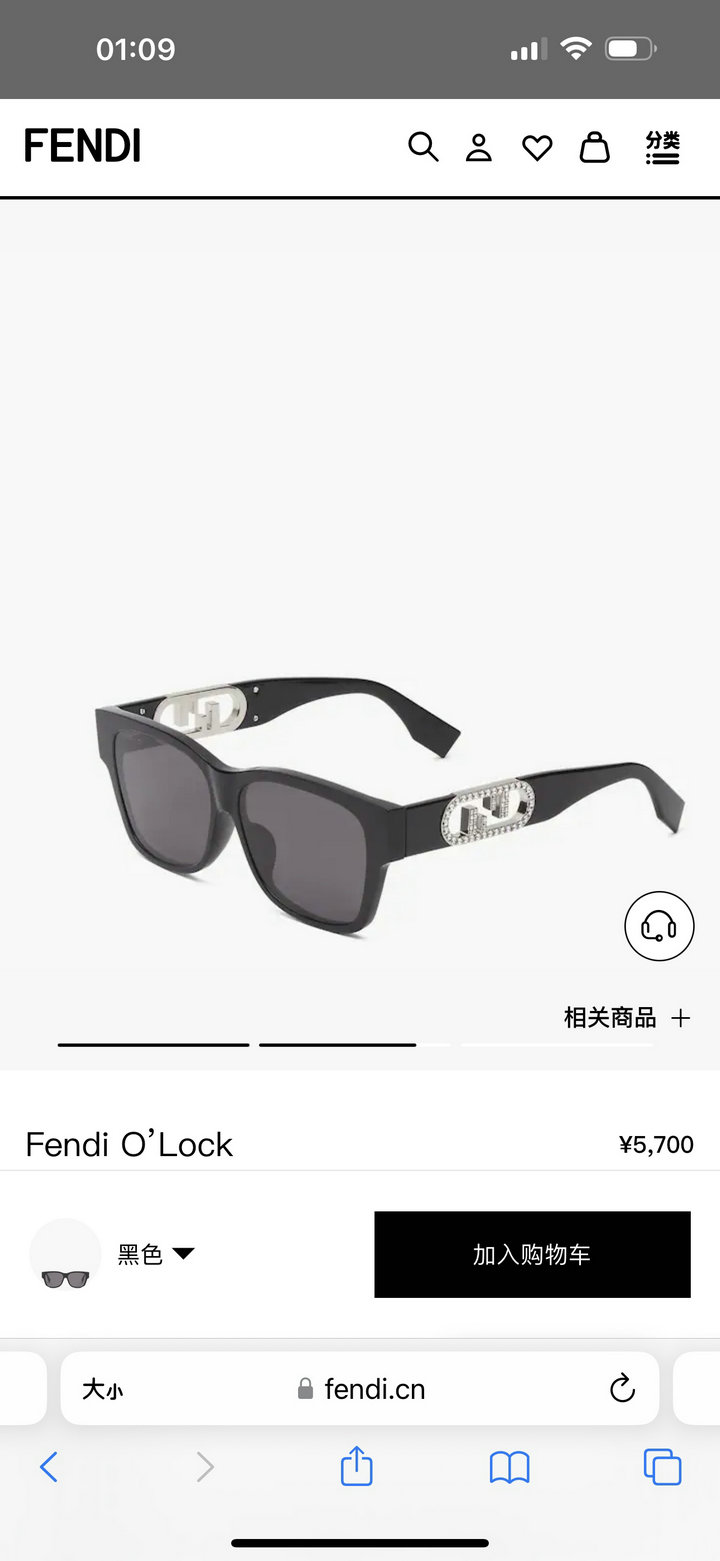Open the 分类 category menu
This screenshot has width=720, height=1561.
[x=662, y=147]
